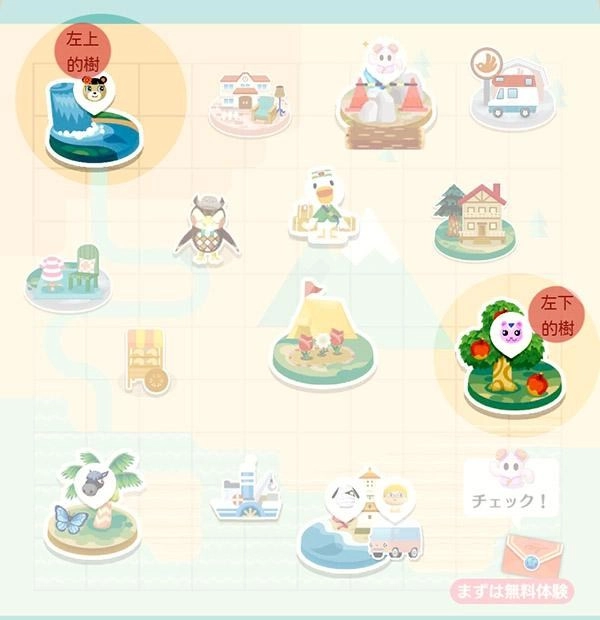The height and width of the screenshot is (620, 600).
Task: Tap the steamship on the map
Action: [247, 492]
